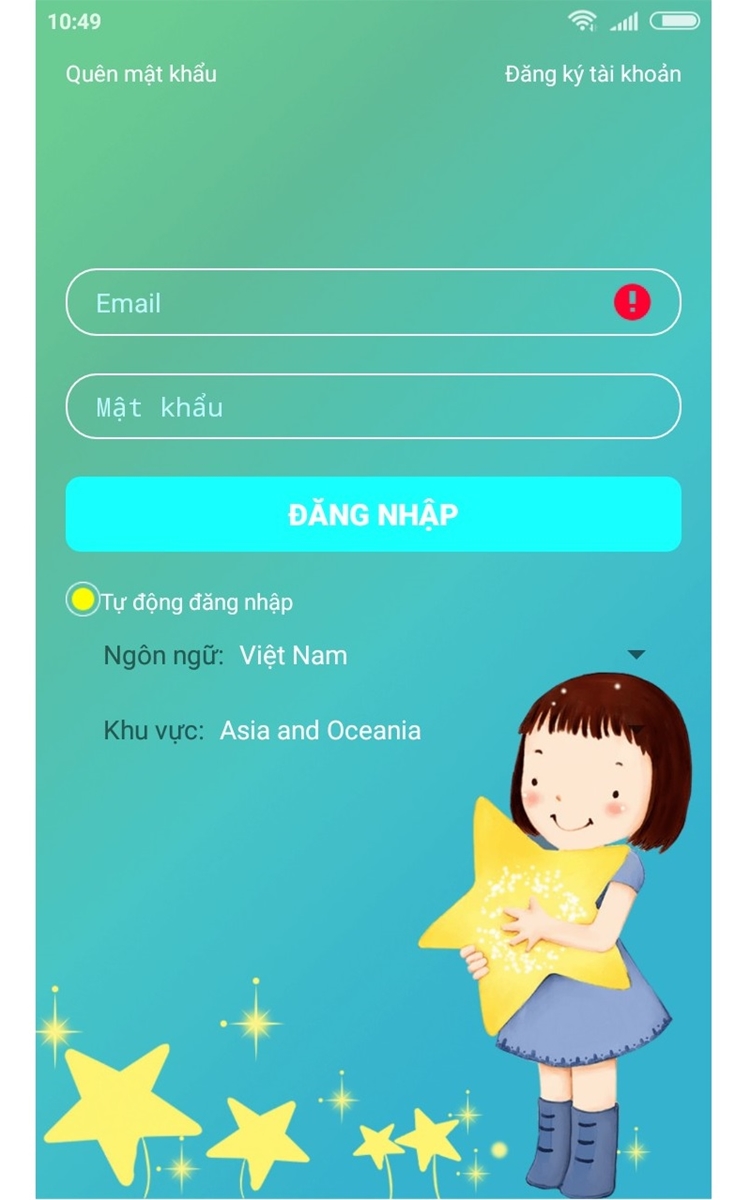750x1200 pixels.
Task: Tap the arrow next to Asia and Oceania
Action: tap(637, 730)
